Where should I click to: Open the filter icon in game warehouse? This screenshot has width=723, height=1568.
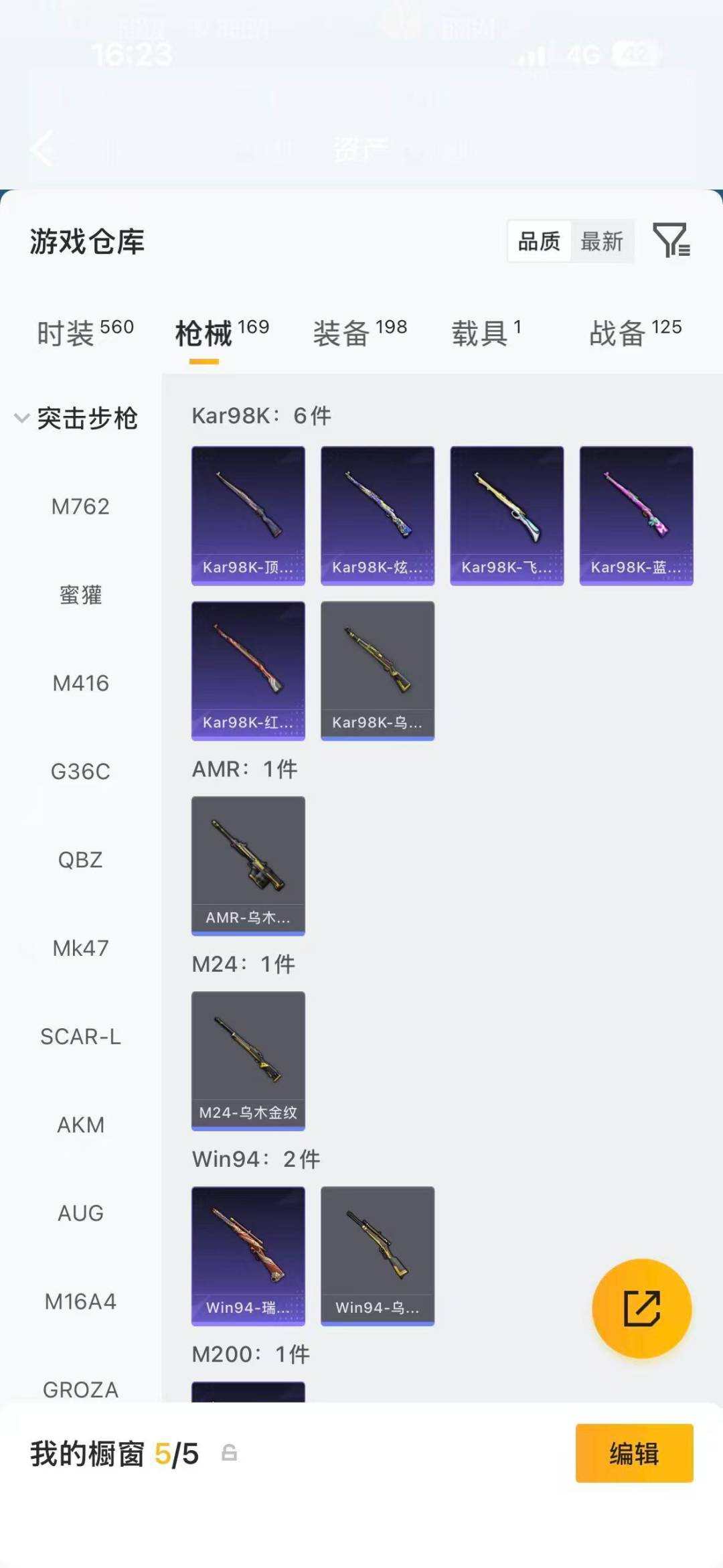click(x=671, y=240)
